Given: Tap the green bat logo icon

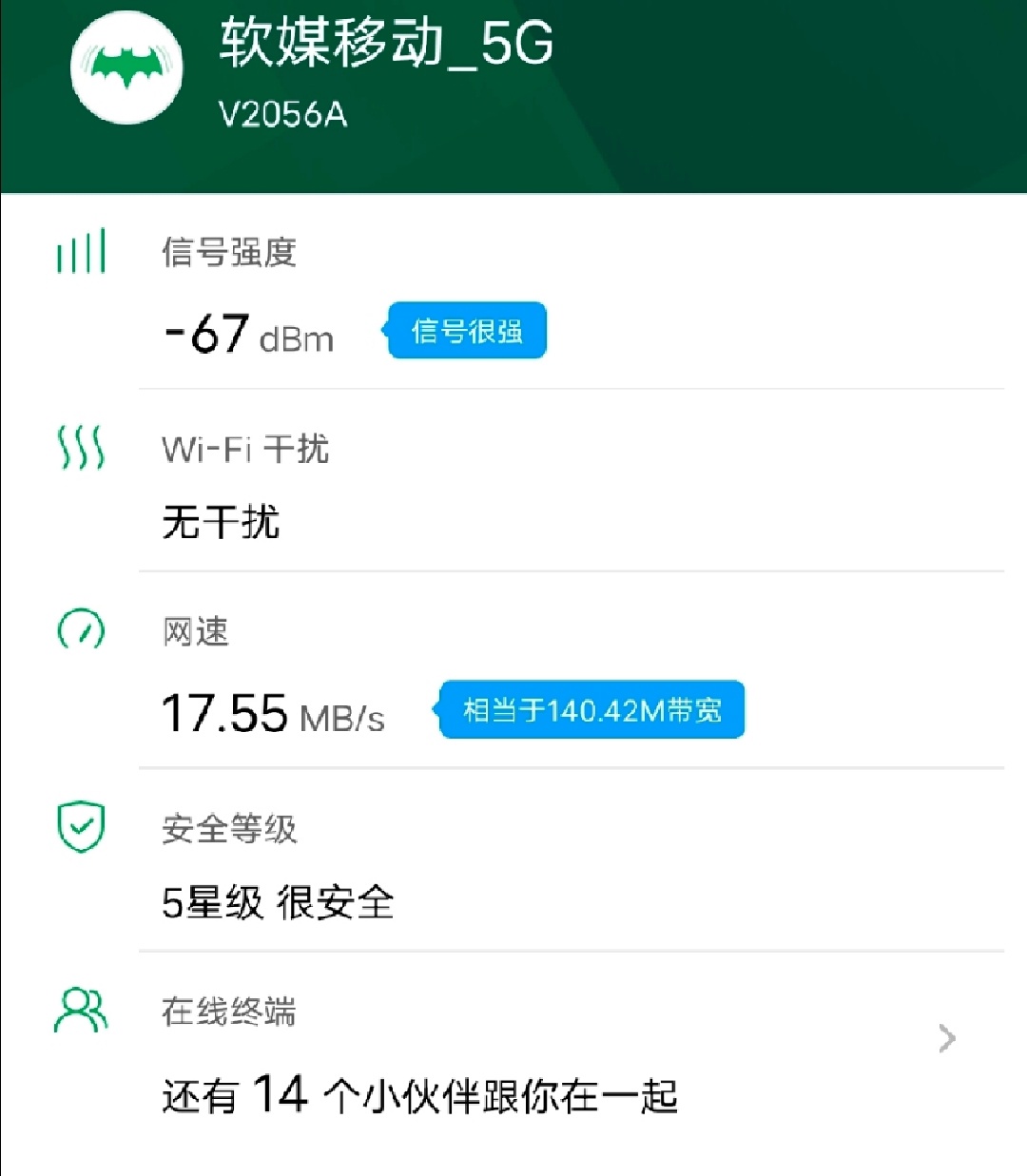Looking at the screenshot, I should [x=126, y=68].
